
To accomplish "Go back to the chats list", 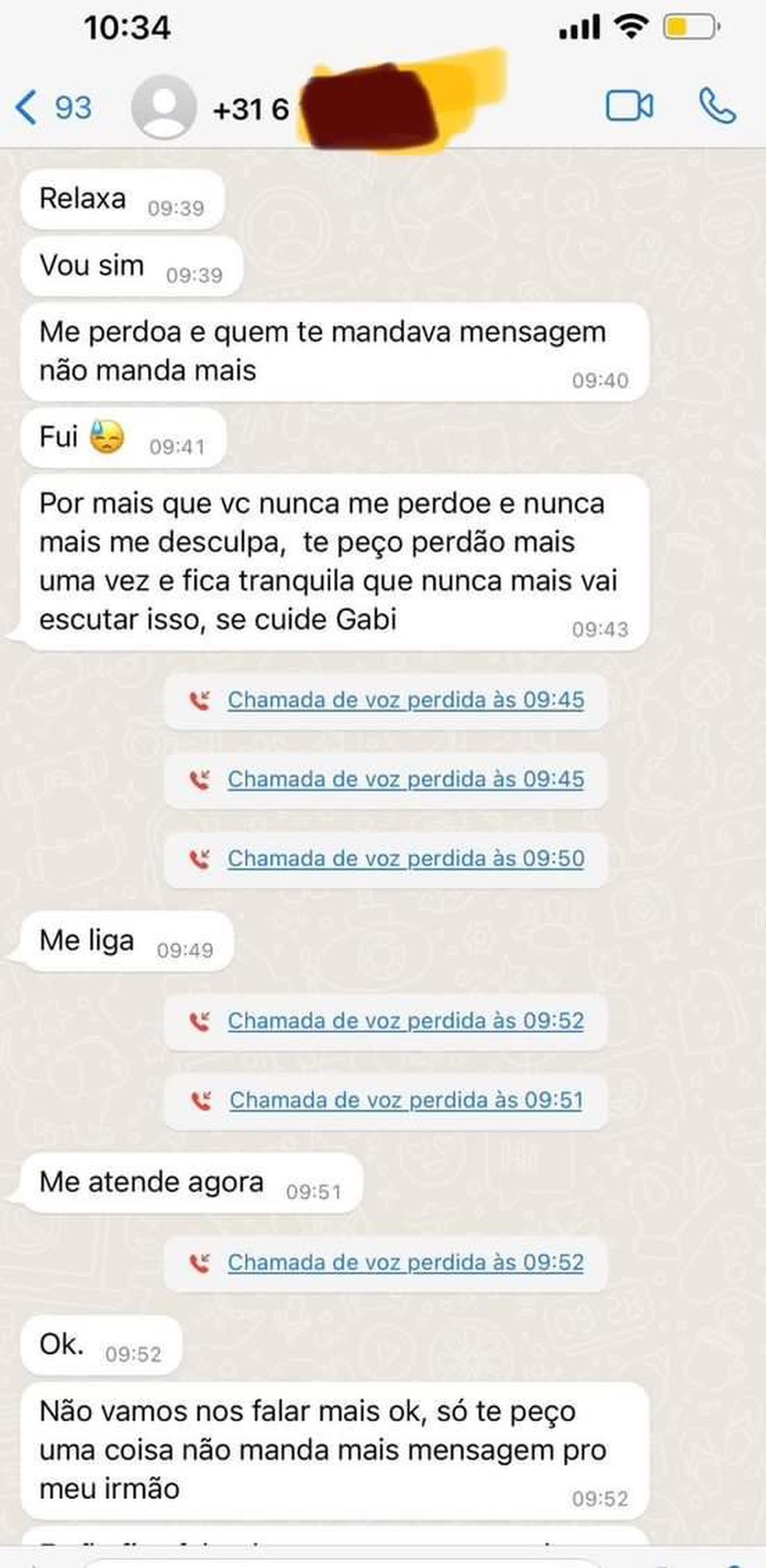I will (x=51, y=107).
